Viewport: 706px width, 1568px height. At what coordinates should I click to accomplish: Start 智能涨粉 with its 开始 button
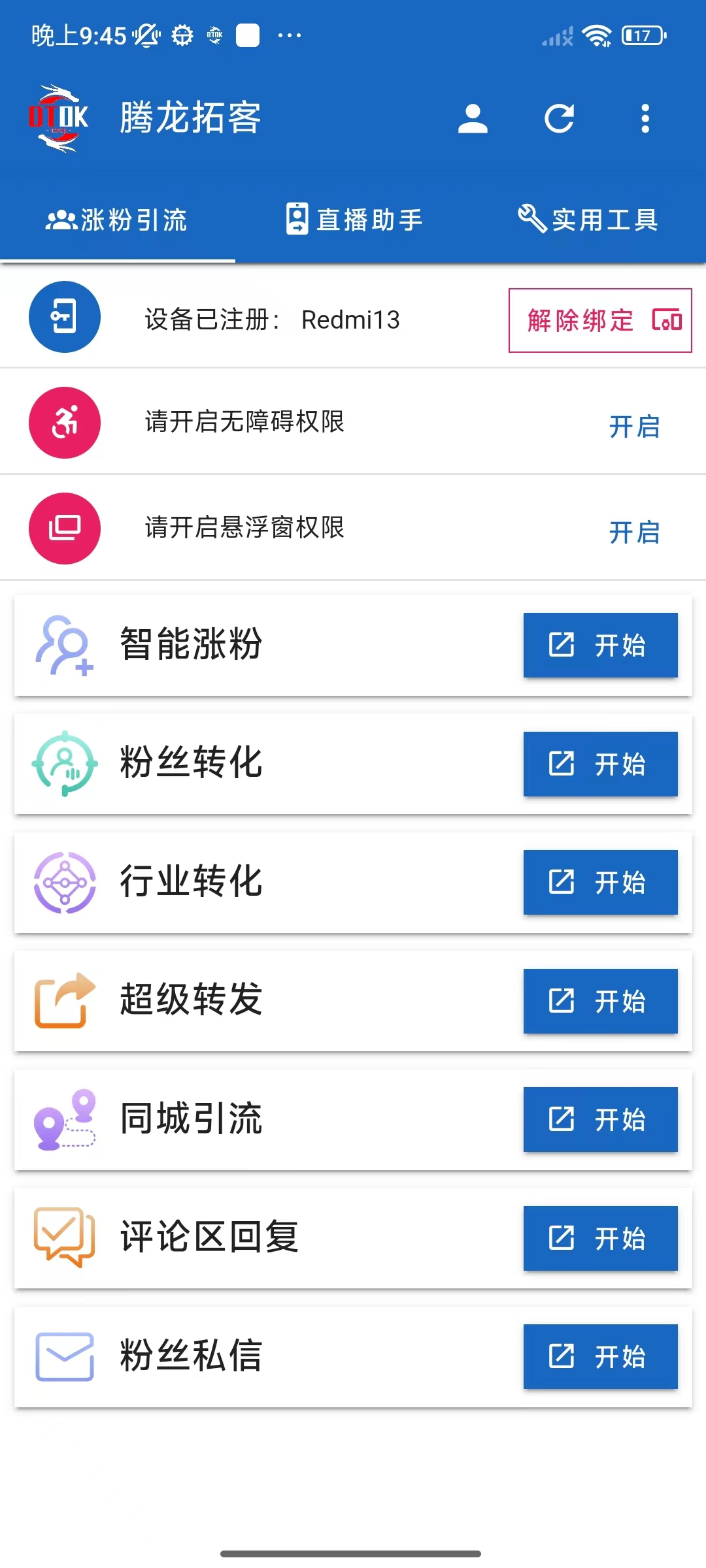pos(600,645)
